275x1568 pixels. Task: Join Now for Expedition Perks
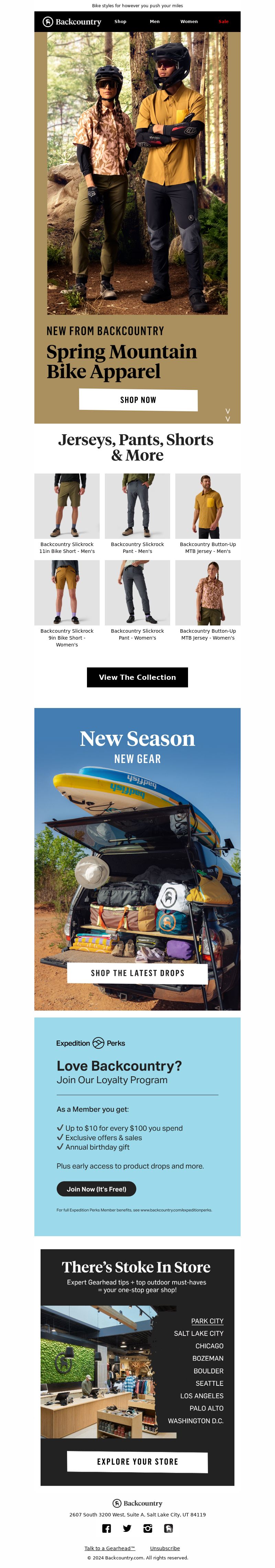(x=96, y=1189)
